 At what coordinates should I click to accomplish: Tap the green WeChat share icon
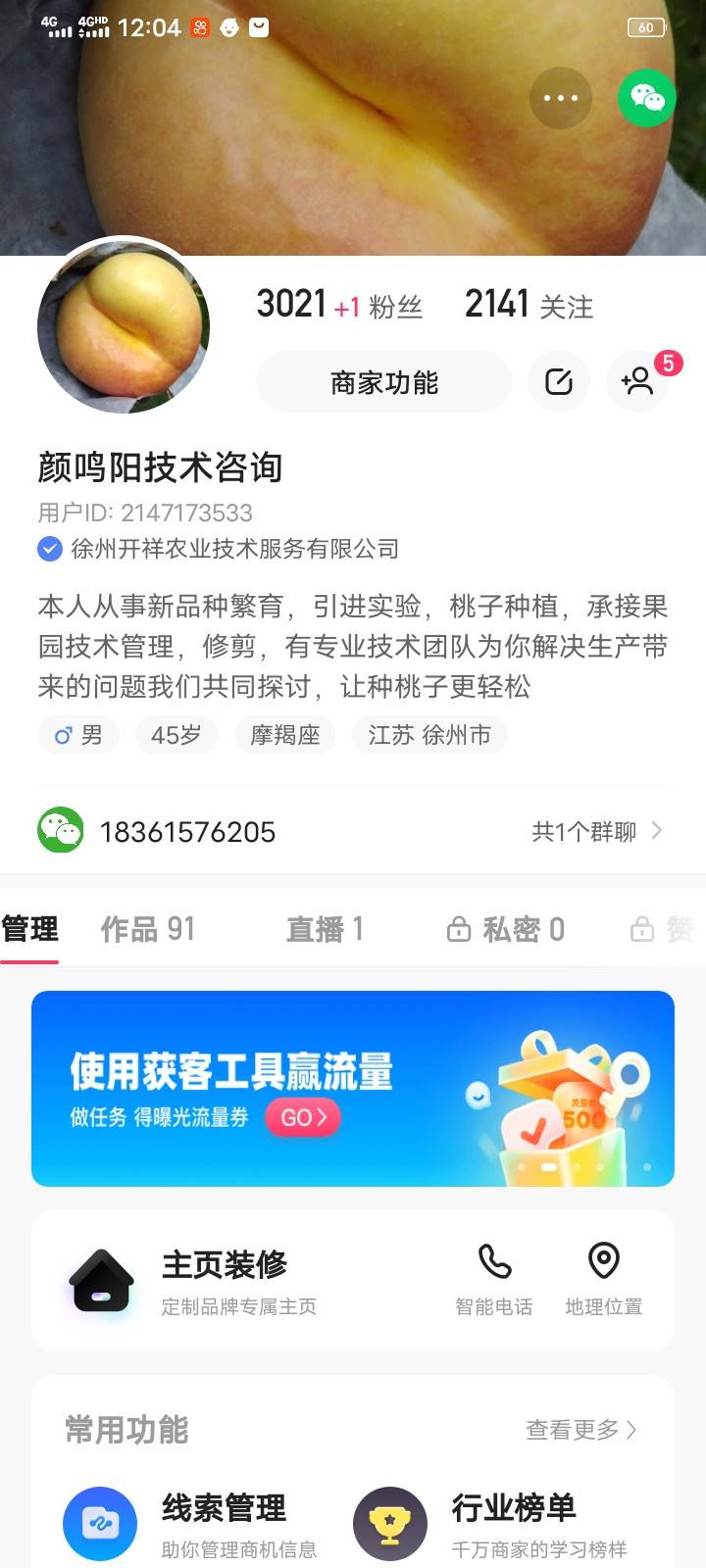click(647, 98)
